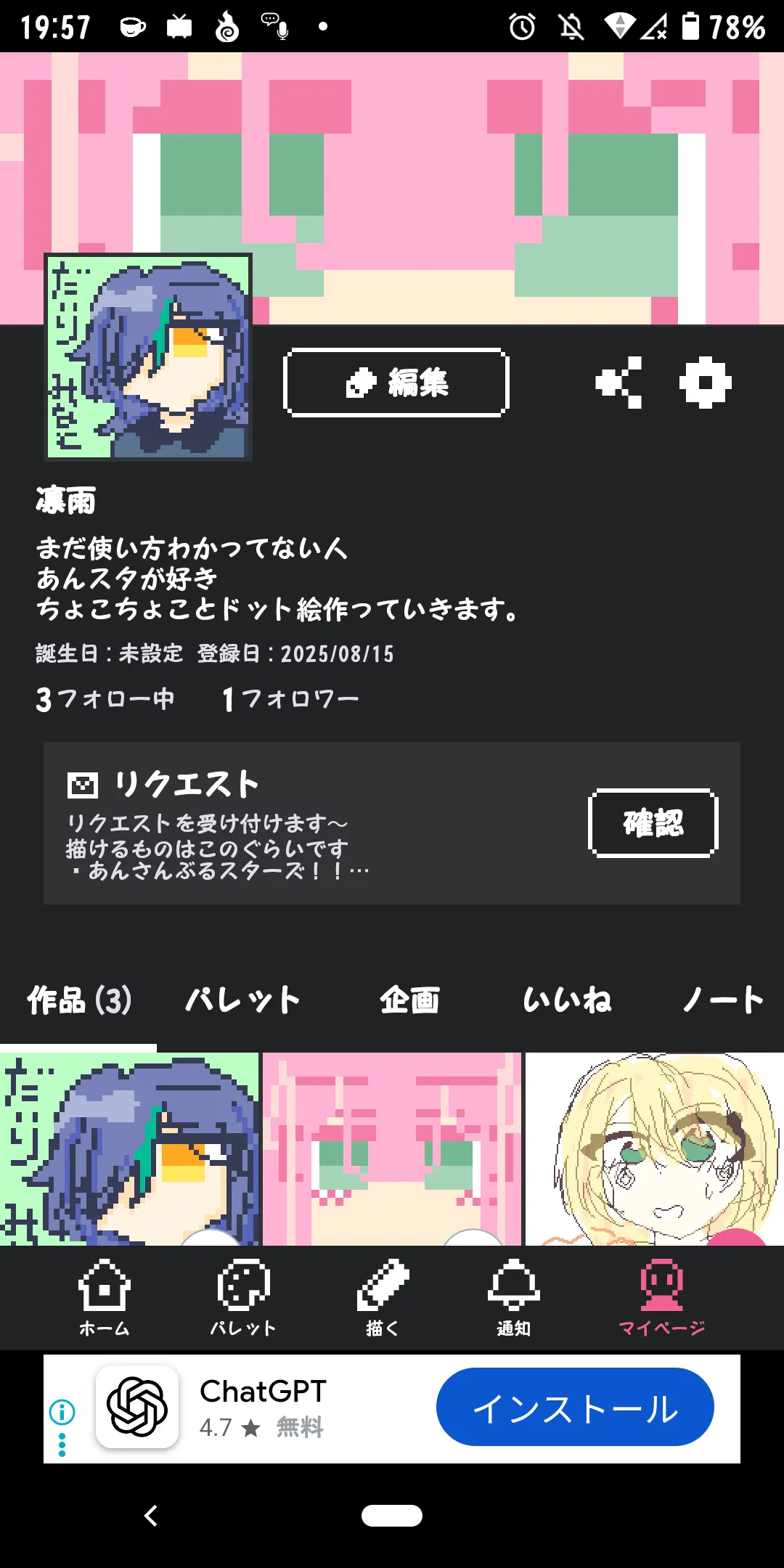
Task: Tap the 編集 edit profile button
Action: click(396, 383)
